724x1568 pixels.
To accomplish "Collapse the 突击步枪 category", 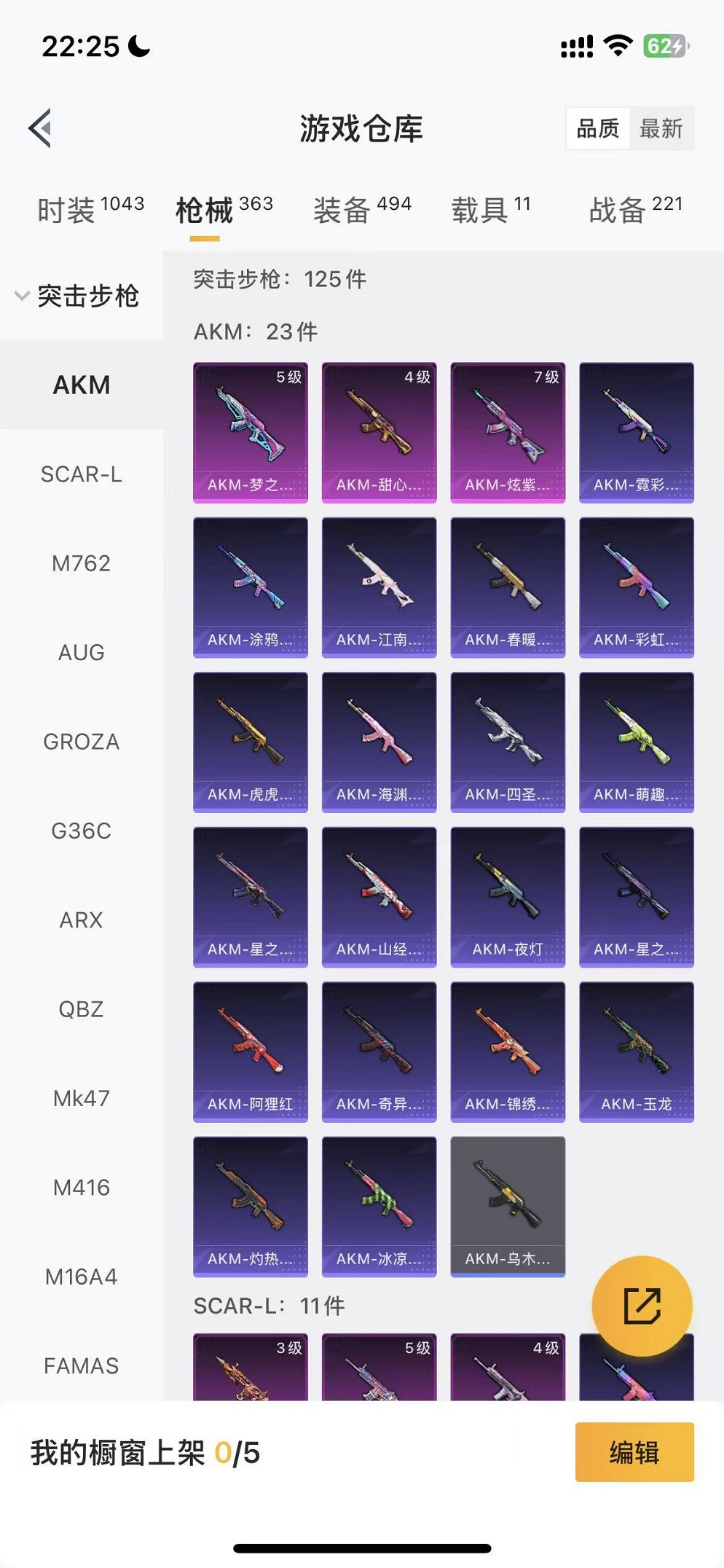I will point(77,296).
